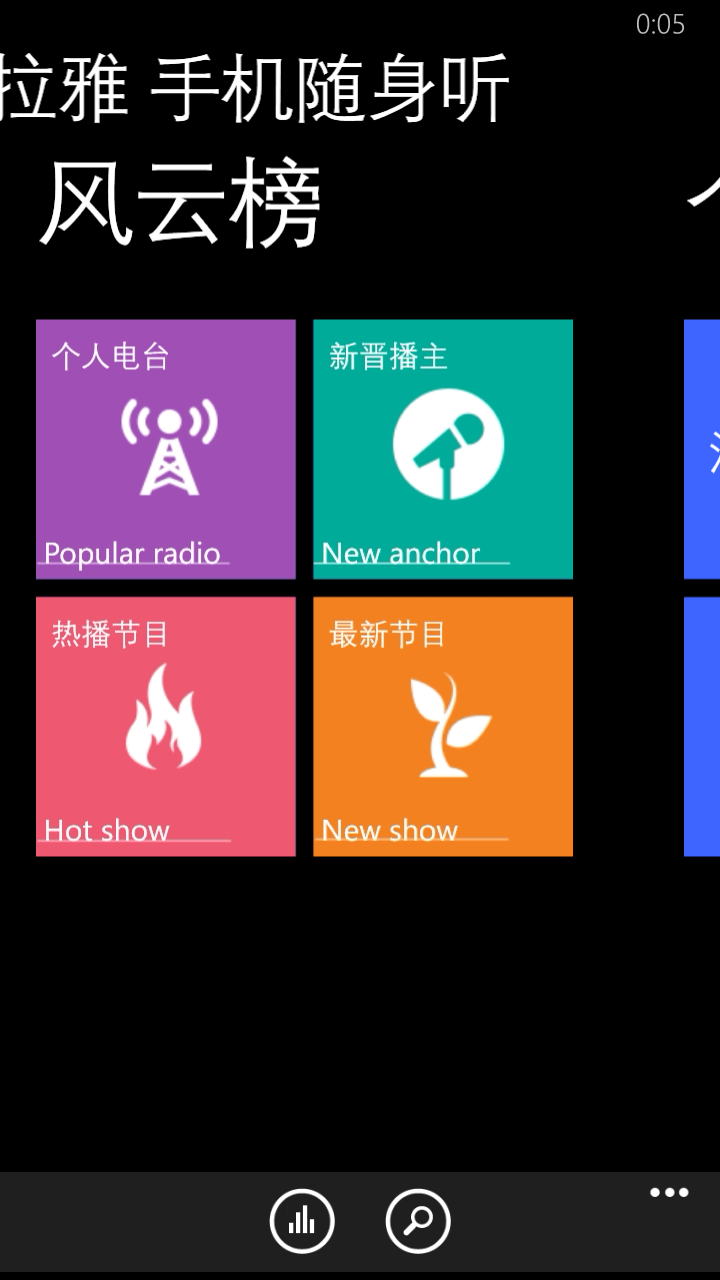Select the New anchor tile

pyautogui.click(x=443, y=449)
